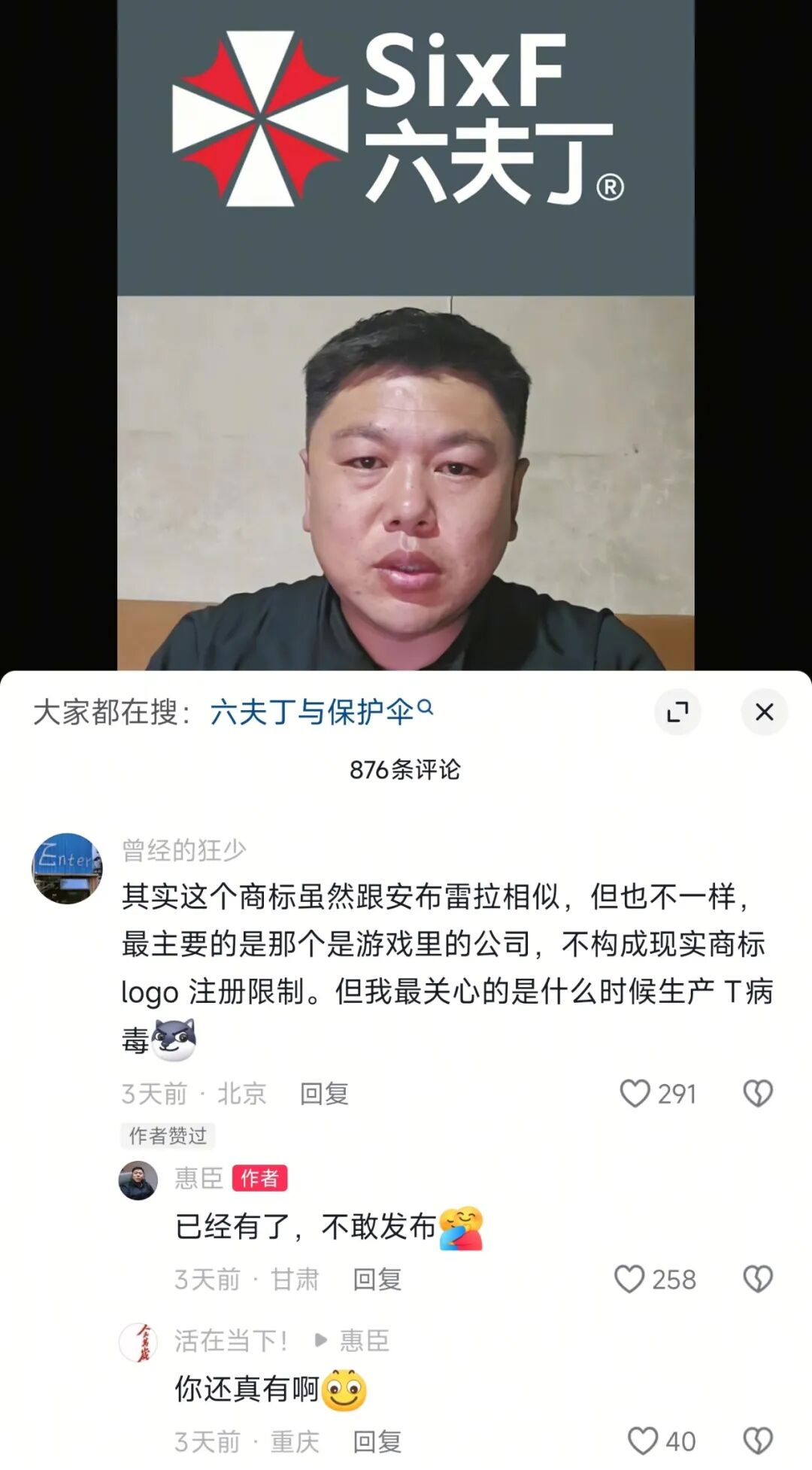Tap the video above the comments
Viewport: 812px width, 1470px height.
(x=406, y=376)
